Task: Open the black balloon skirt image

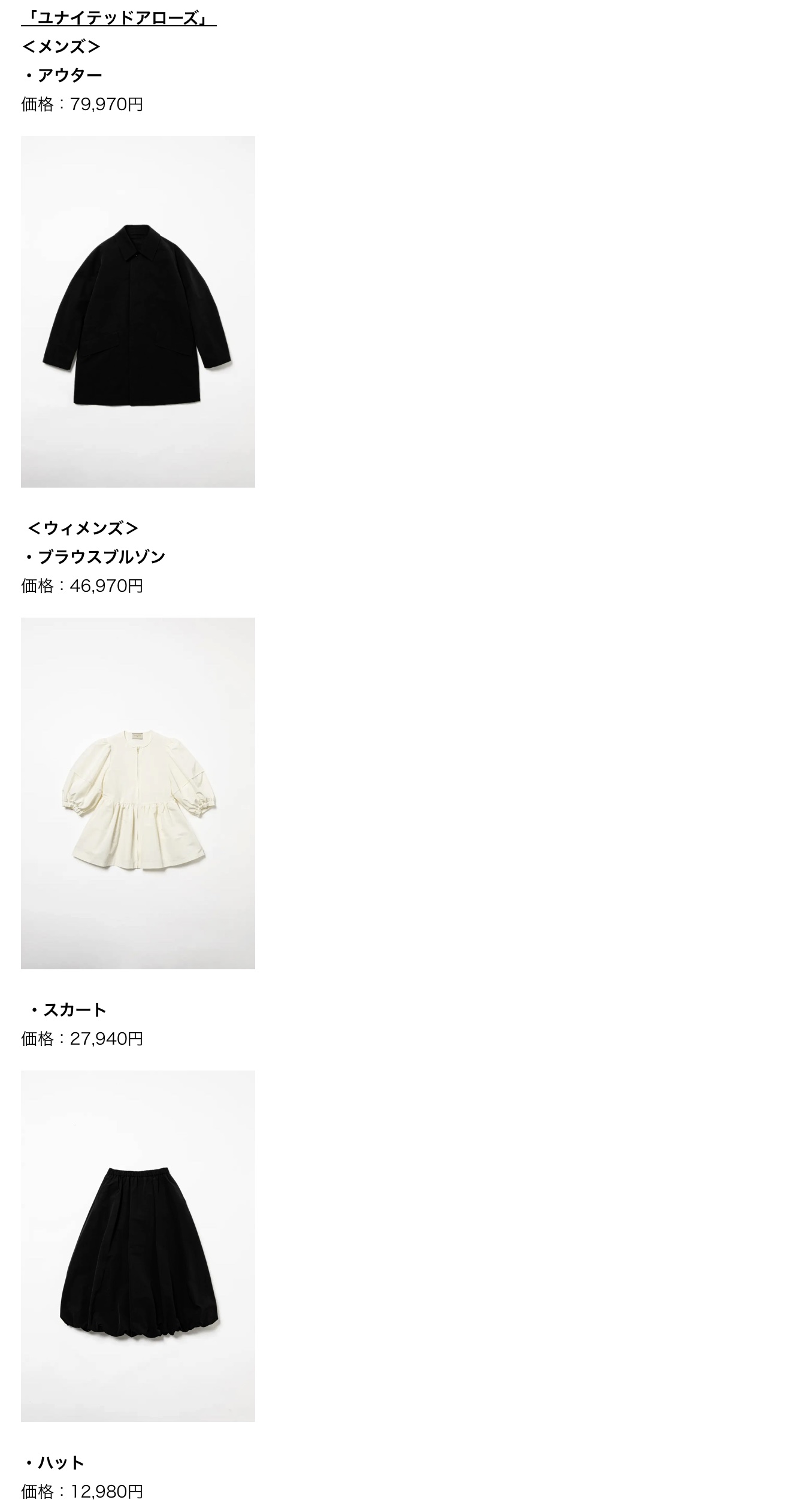Action: (x=138, y=1246)
